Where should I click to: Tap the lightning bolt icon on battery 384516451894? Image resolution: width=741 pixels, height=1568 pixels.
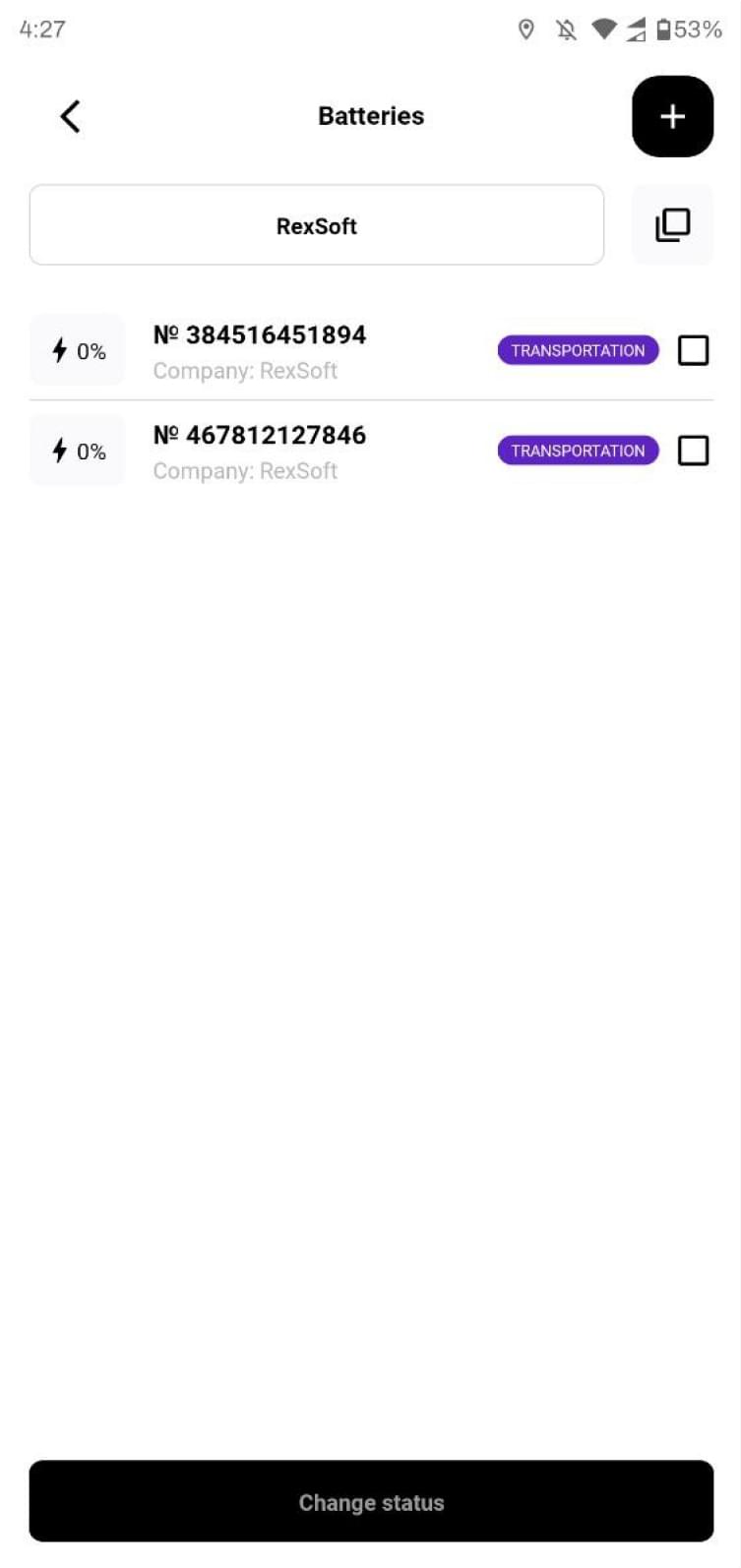click(58, 349)
